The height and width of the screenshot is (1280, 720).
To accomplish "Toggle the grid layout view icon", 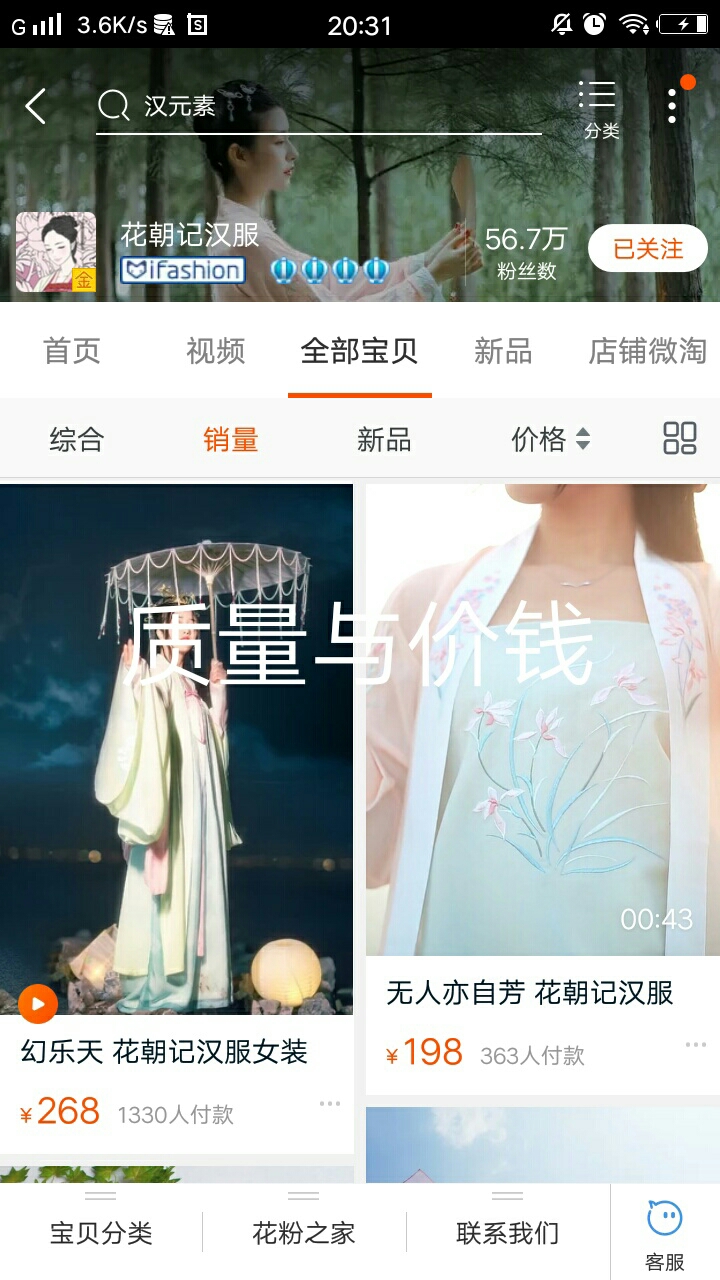I will click(680, 438).
